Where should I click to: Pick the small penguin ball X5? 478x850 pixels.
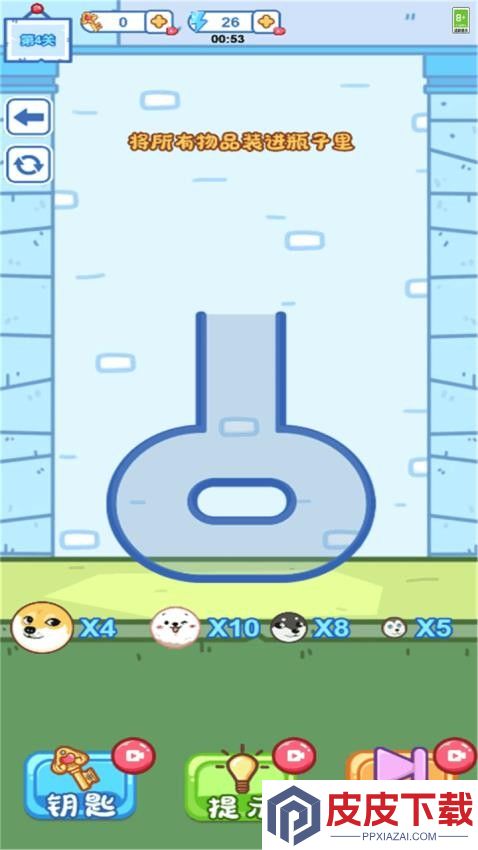pos(394,628)
